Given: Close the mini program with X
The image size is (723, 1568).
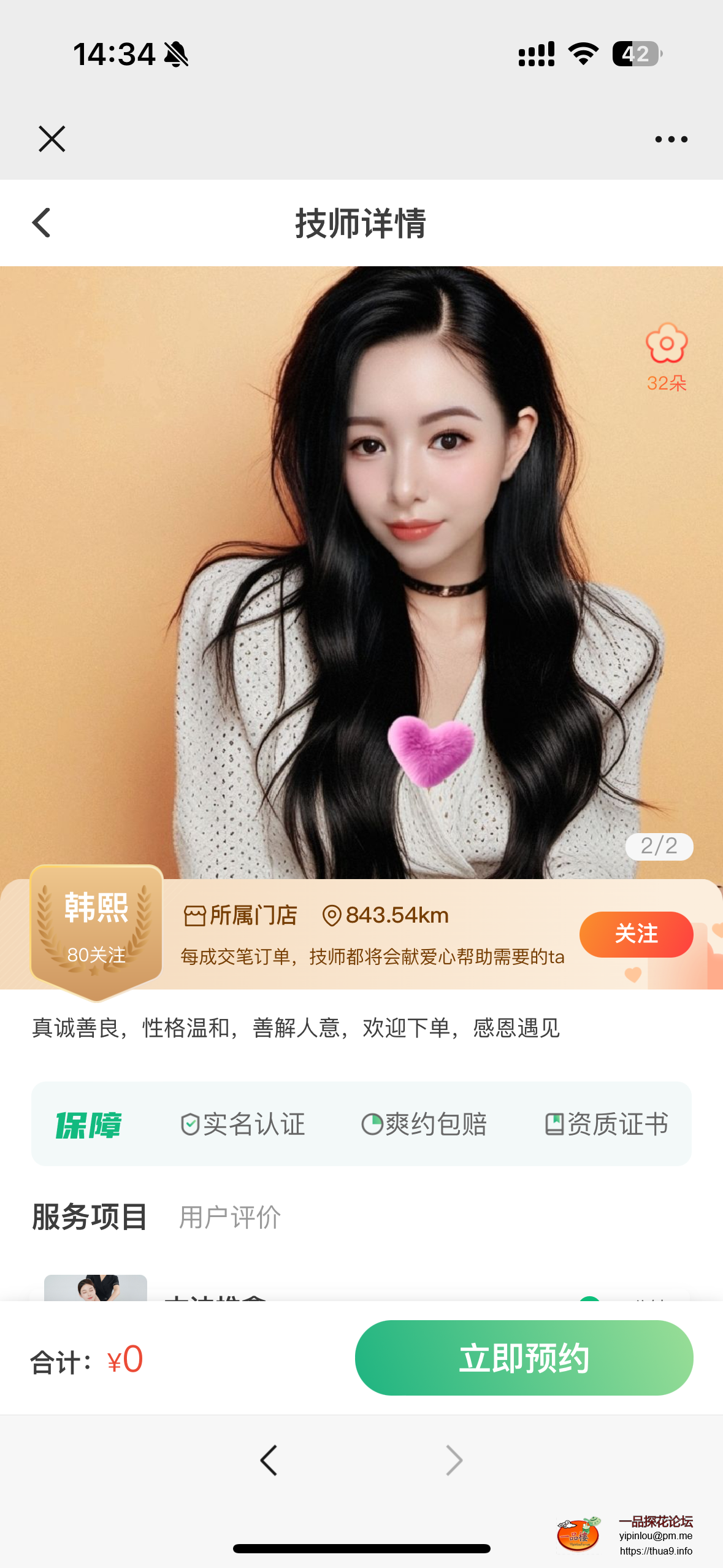Looking at the screenshot, I should point(52,139).
